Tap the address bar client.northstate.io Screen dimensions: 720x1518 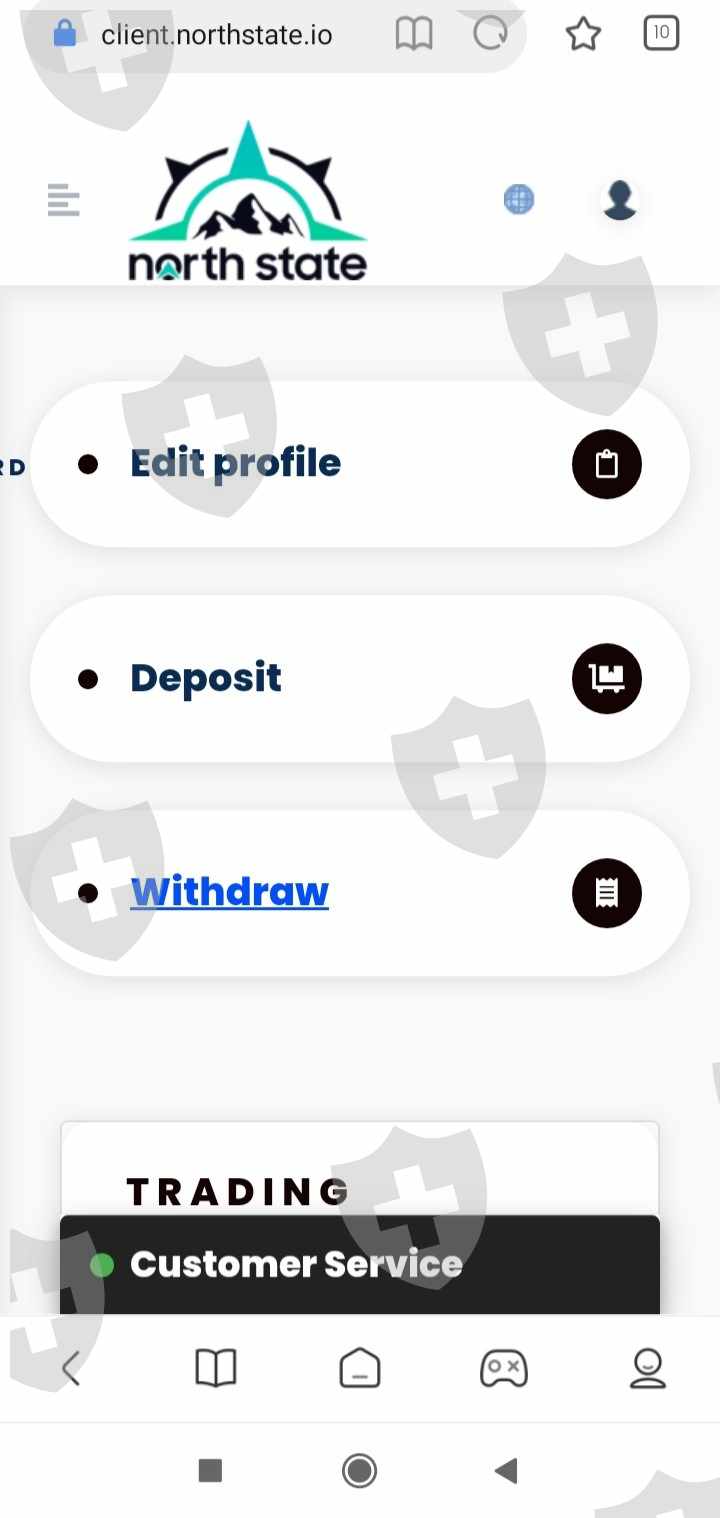pos(217,36)
